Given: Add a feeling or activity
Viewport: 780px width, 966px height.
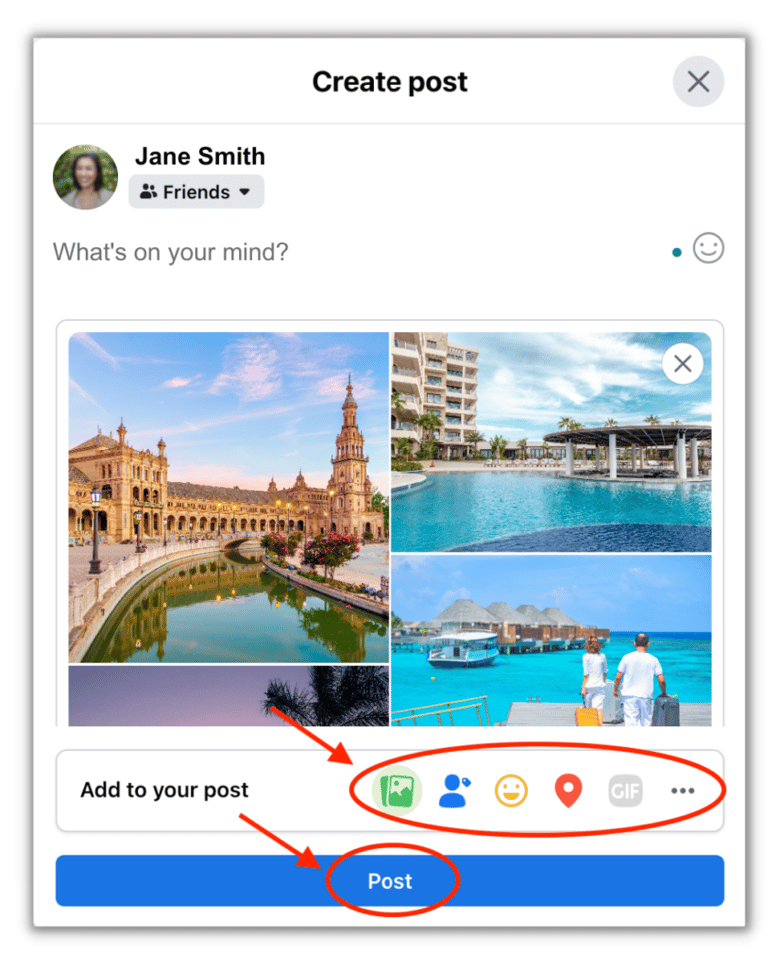Looking at the screenshot, I should pos(512,790).
